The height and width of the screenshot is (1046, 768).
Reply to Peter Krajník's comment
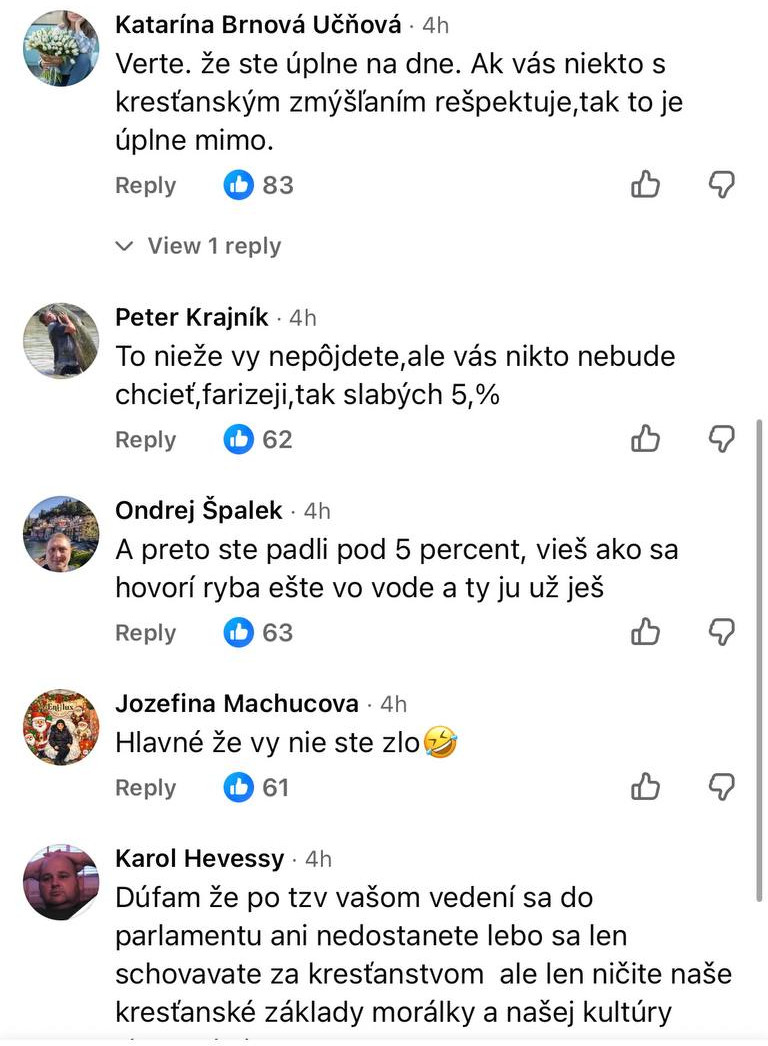click(x=145, y=439)
